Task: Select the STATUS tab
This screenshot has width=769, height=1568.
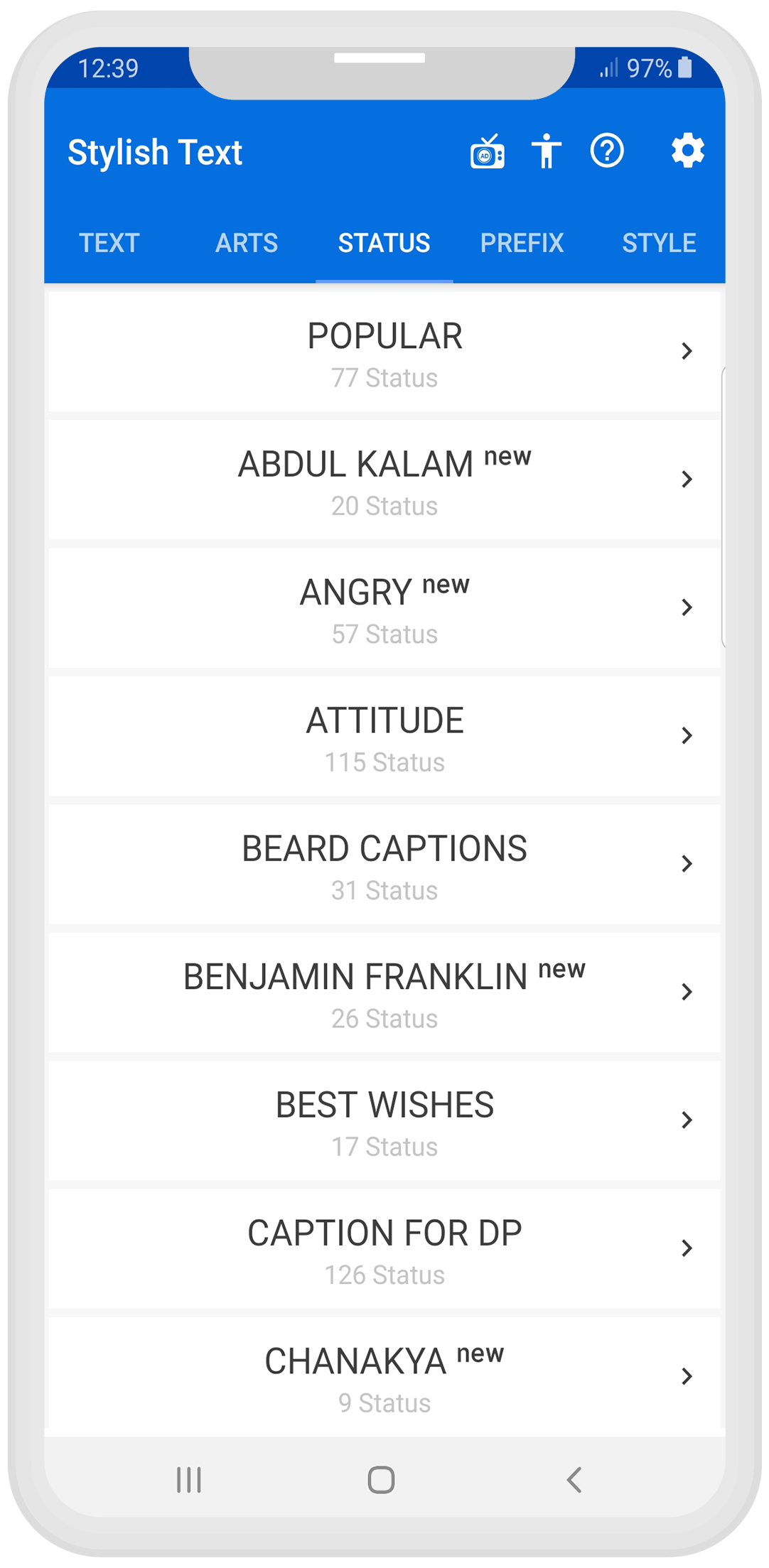Action: point(384,243)
